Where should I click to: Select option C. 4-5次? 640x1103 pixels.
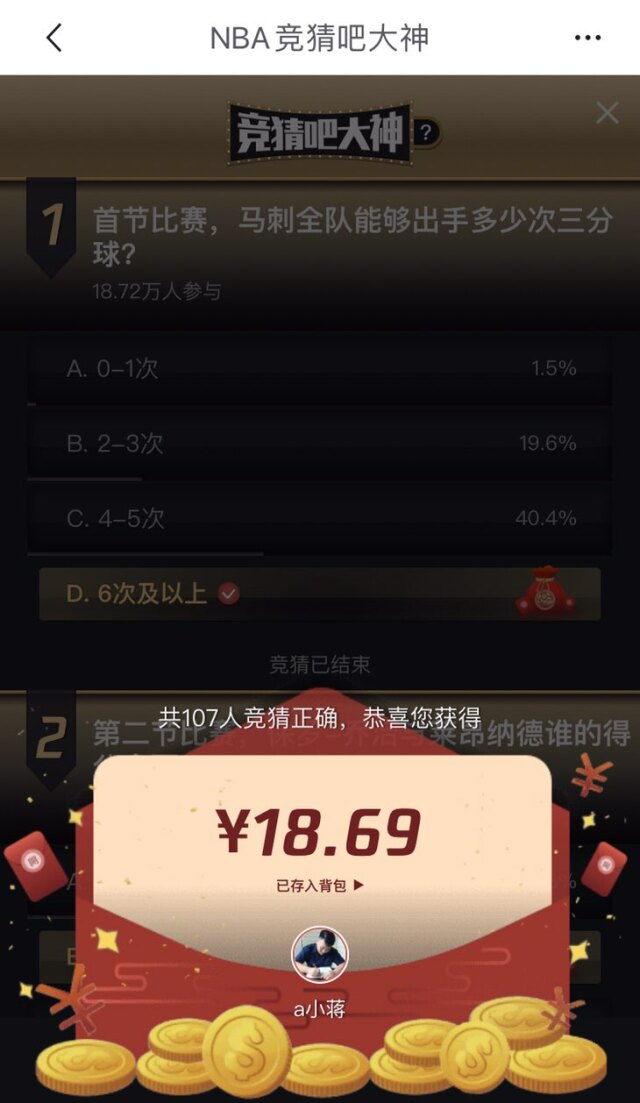pos(320,518)
